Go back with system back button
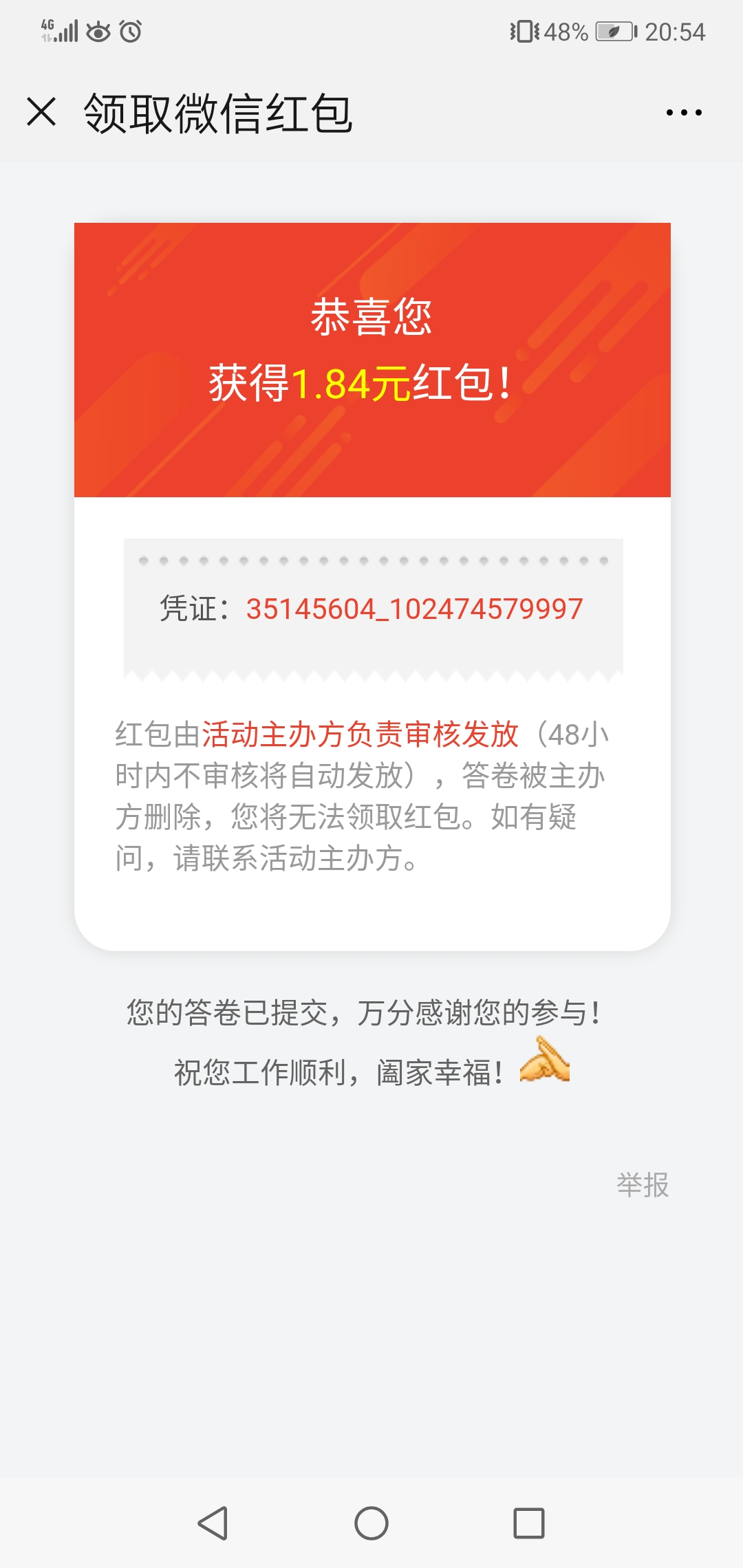The image size is (743, 1568). [x=213, y=1523]
